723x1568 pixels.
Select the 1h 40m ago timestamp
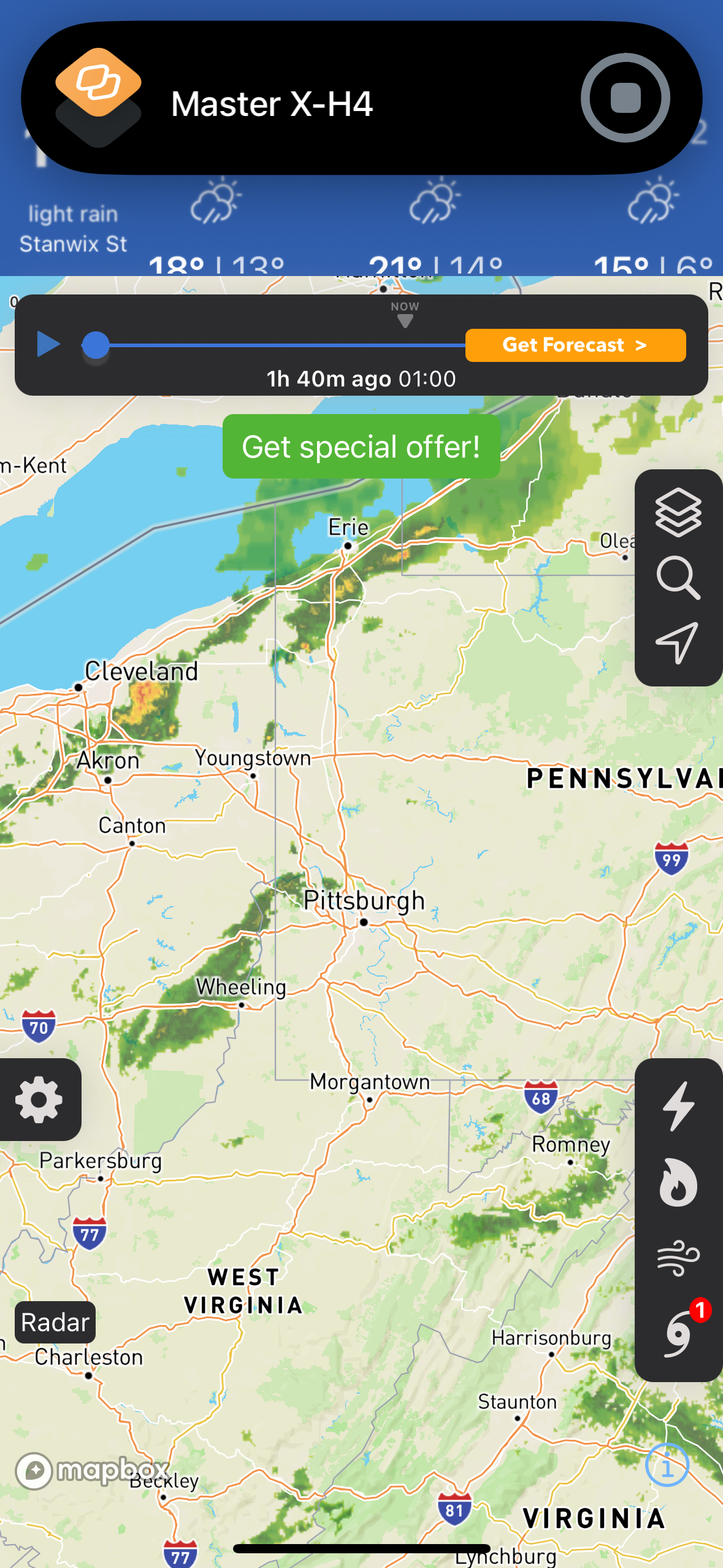pos(361,379)
